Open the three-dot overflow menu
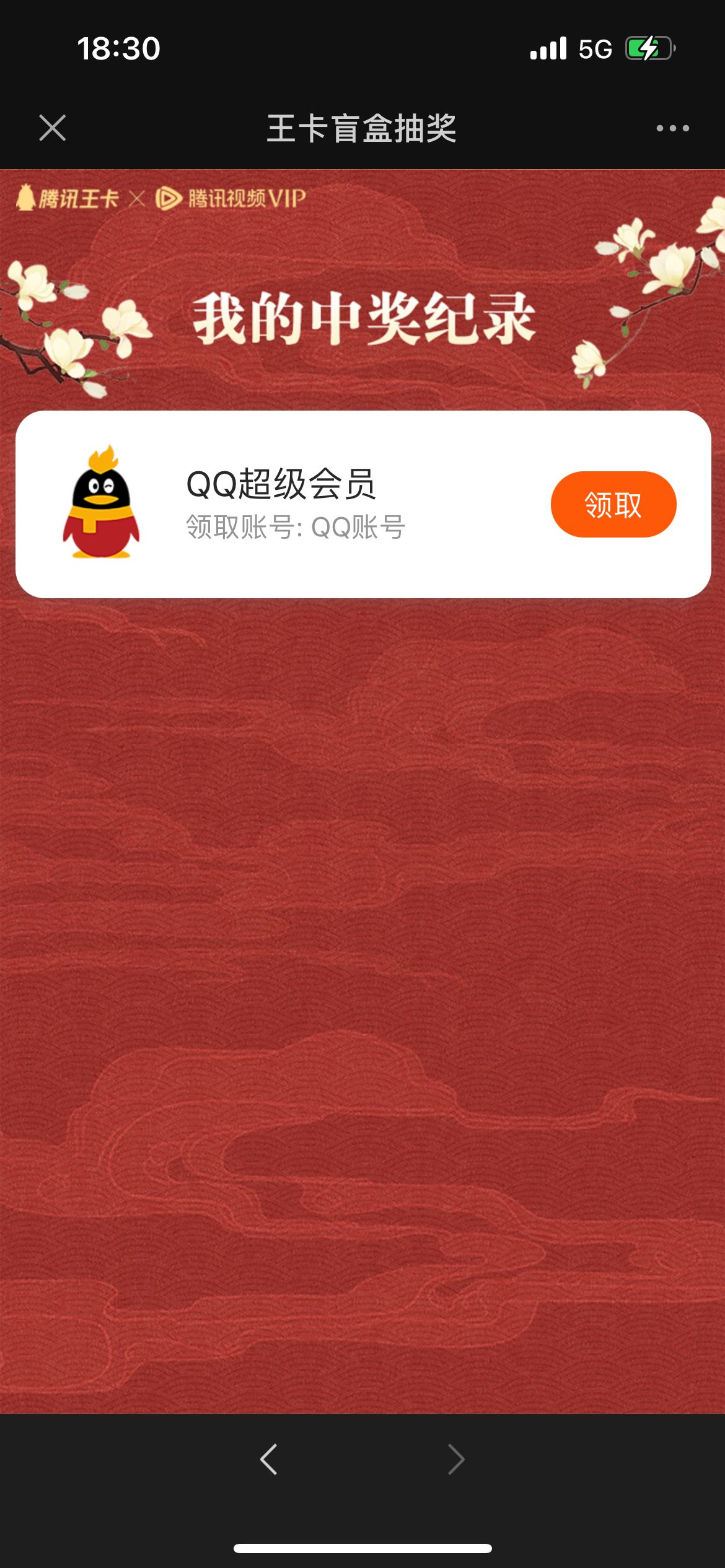Image resolution: width=725 pixels, height=1568 pixels. pyautogui.click(x=672, y=128)
